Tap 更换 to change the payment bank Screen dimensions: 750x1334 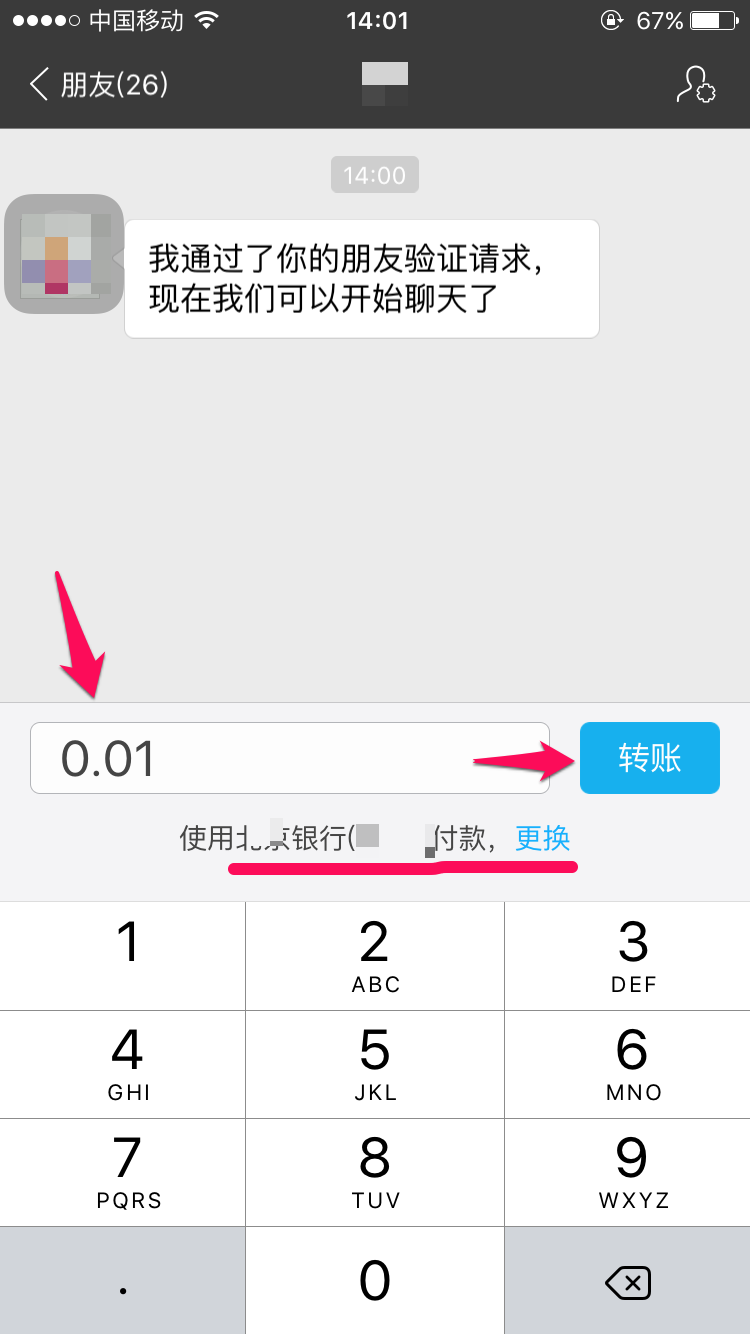(x=542, y=838)
